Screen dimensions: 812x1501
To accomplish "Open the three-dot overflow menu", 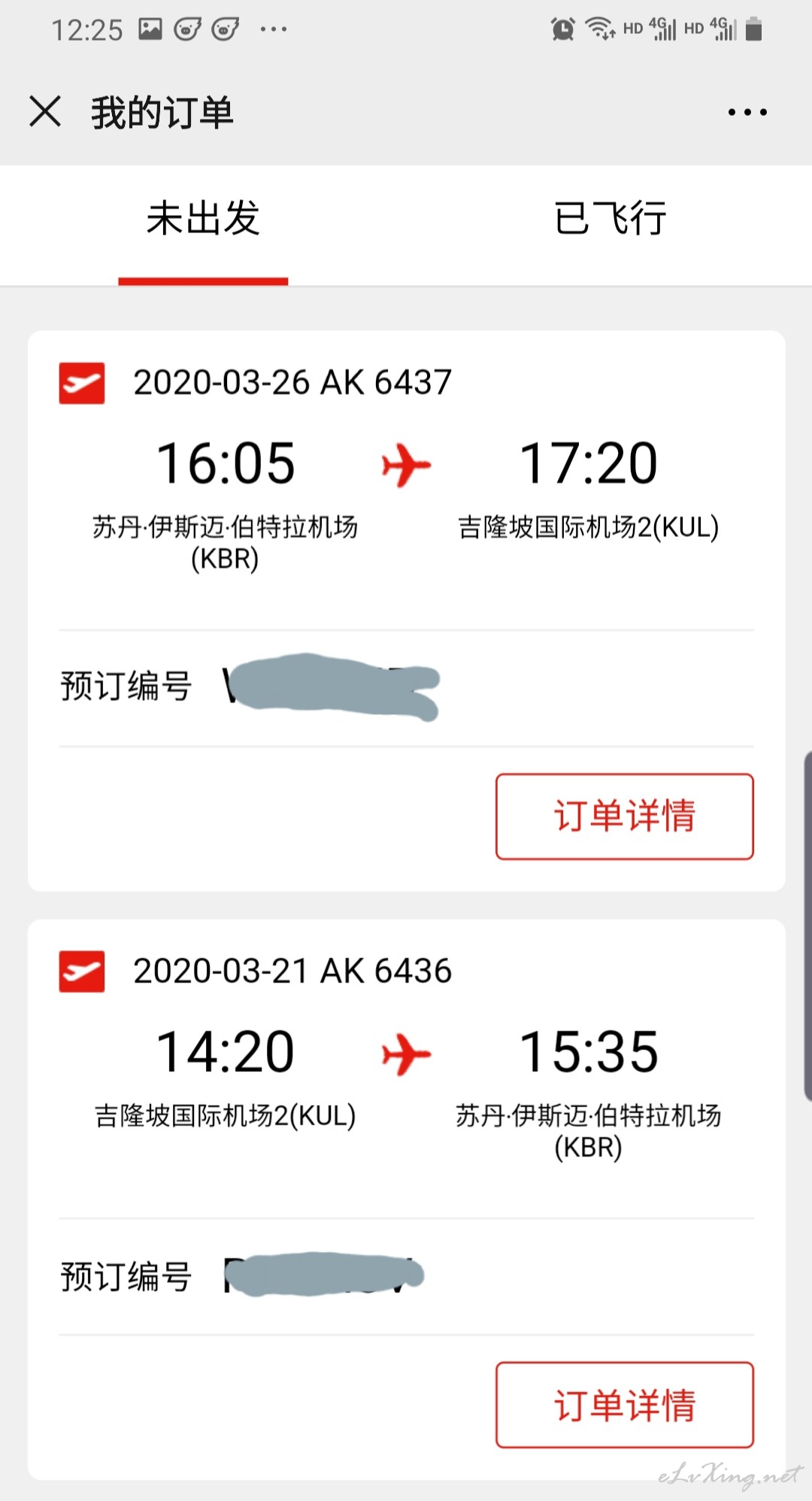I will point(747,112).
